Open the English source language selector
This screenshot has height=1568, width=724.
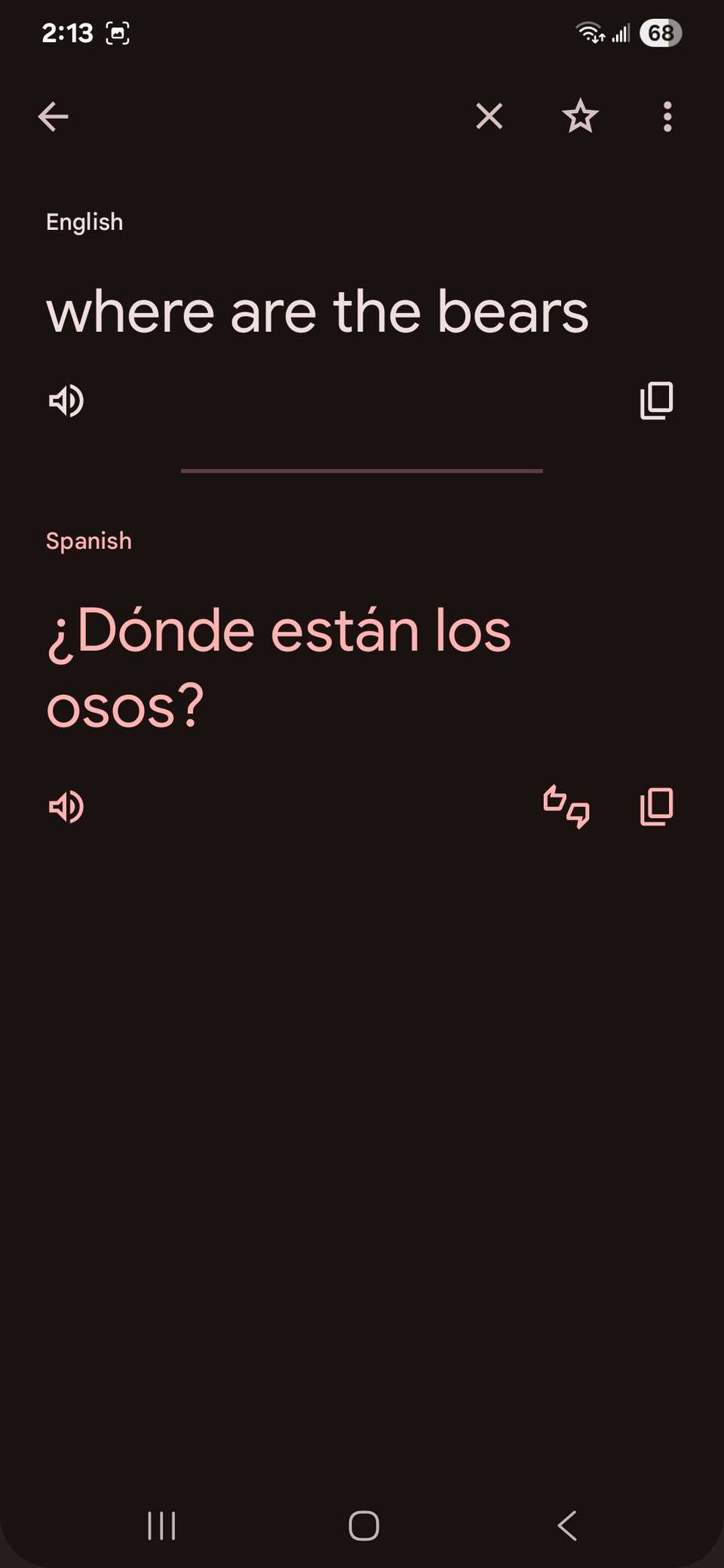click(x=84, y=221)
